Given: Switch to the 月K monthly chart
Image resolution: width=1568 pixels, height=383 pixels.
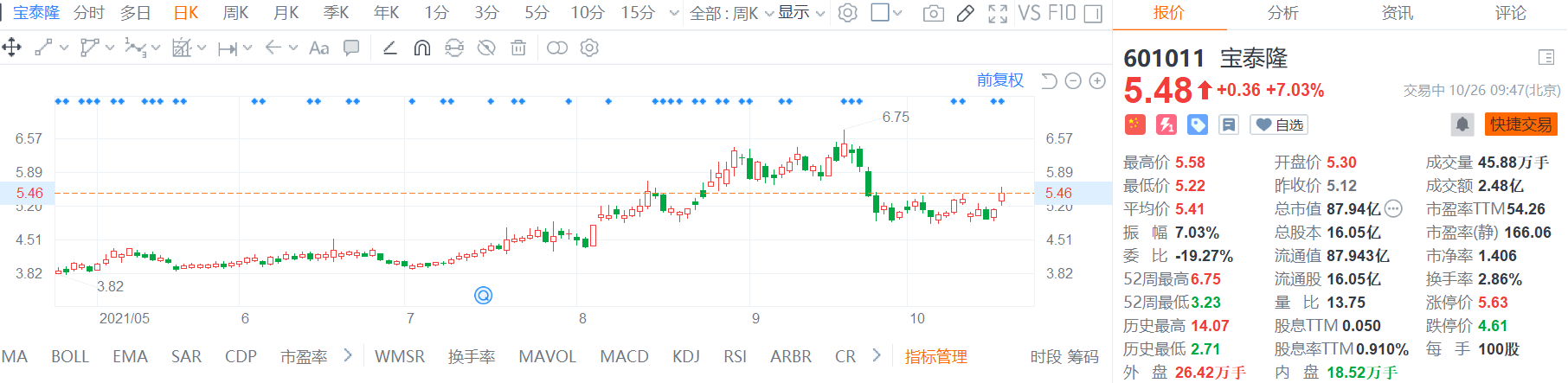Looking at the screenshot, I should click(286, 13).
